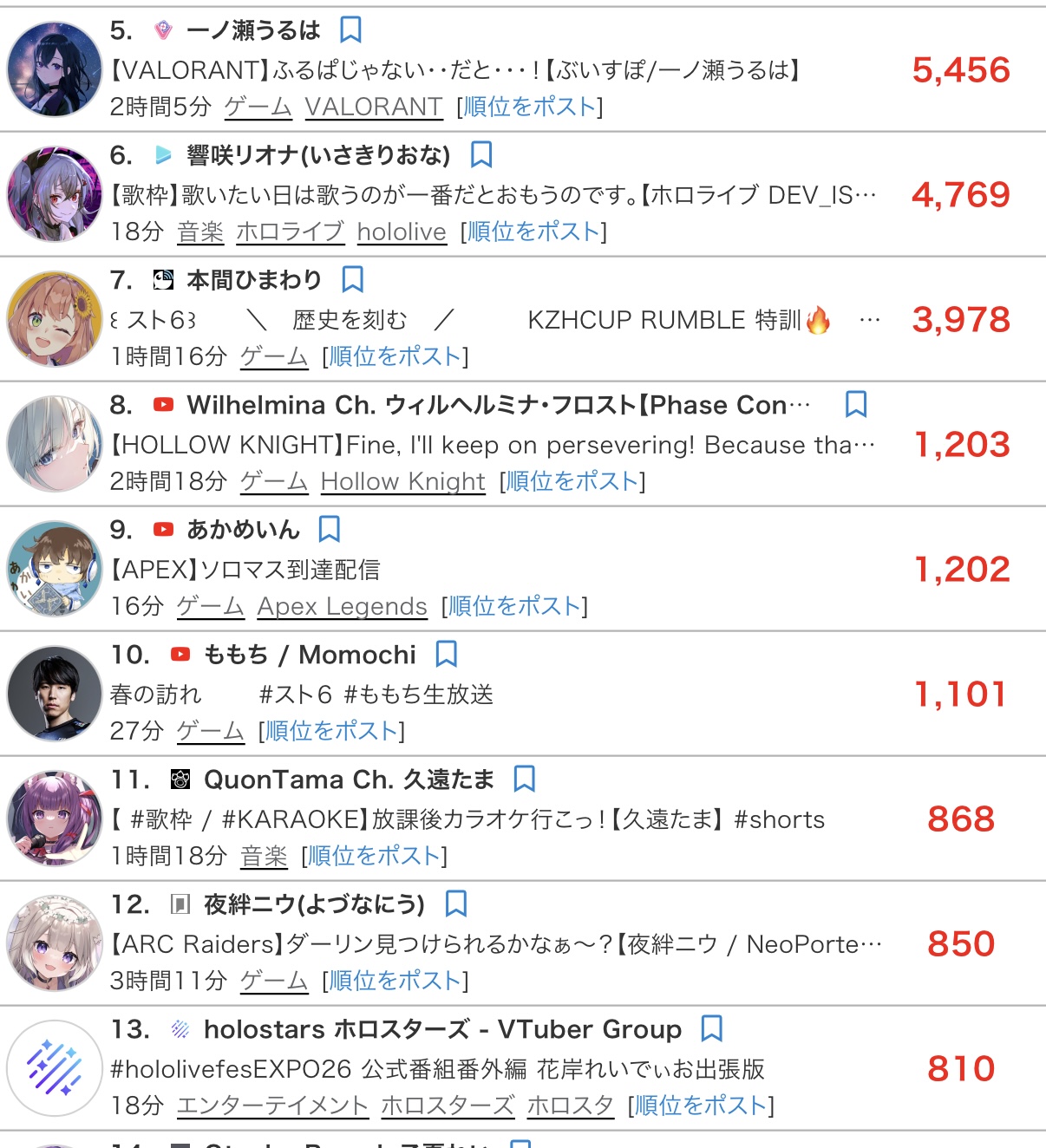View 響咲リオナ's avatar thumbnail
This screenshot has height=1148, width=1046.
(55, 194)
